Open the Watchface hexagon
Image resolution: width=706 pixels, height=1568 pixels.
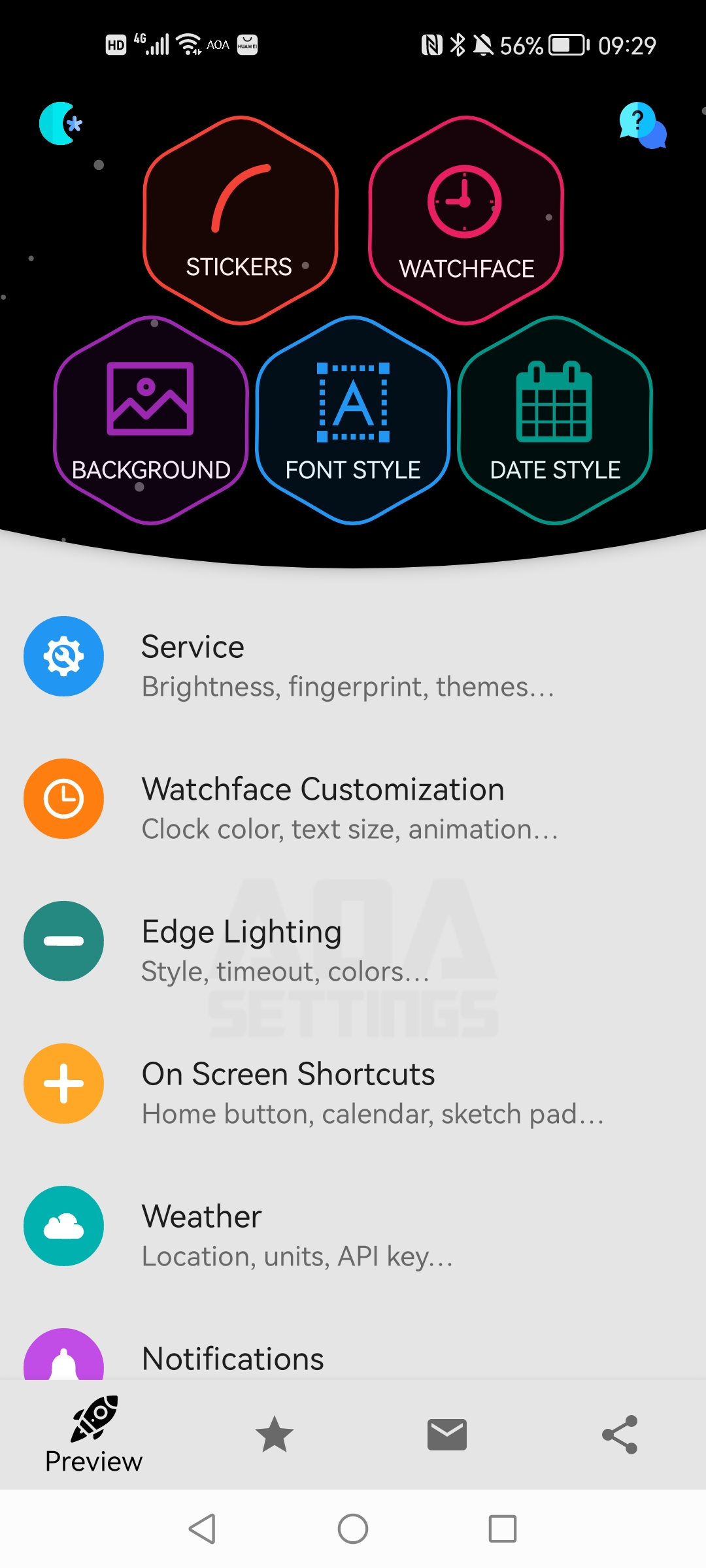pyautogui.click(x=466, y=221)
